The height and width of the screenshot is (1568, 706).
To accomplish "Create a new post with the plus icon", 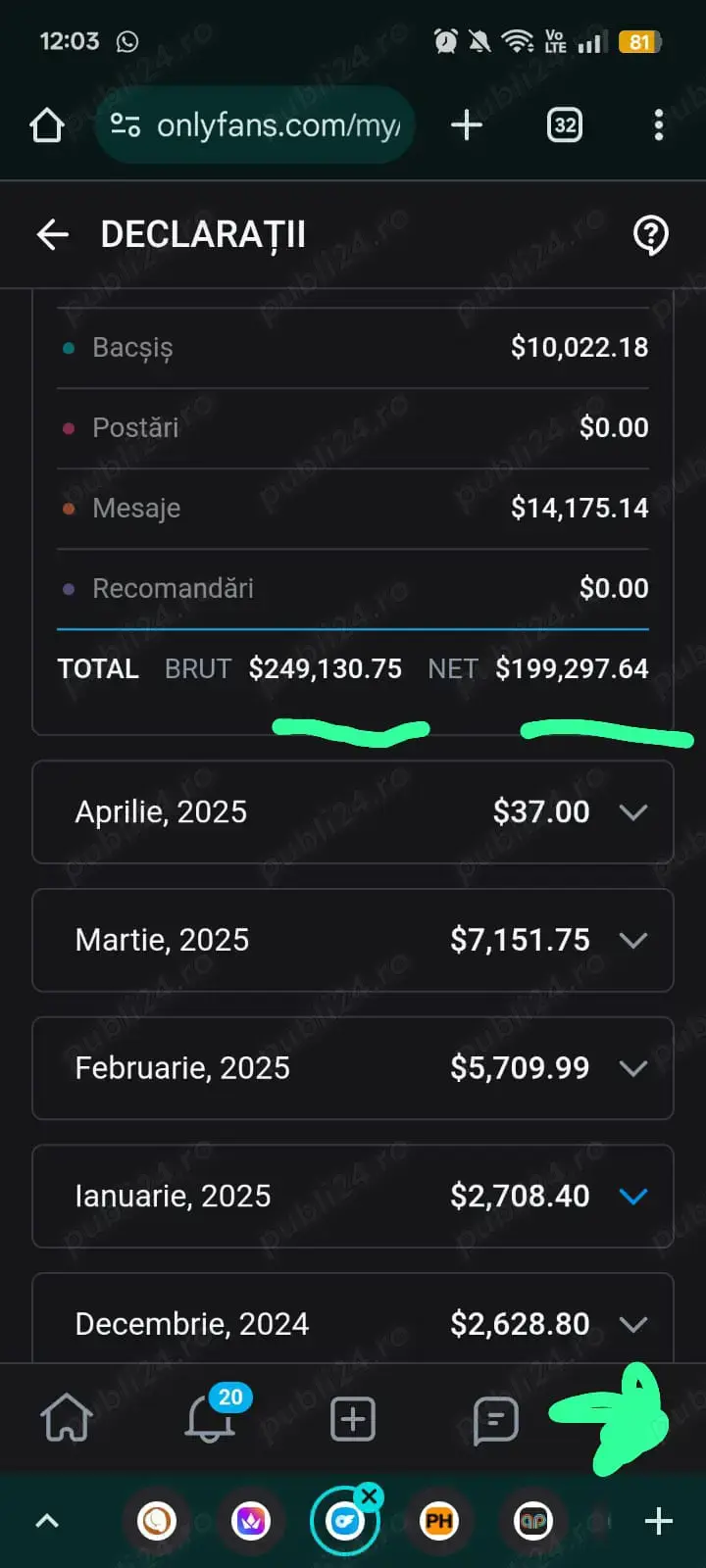I will [353, 1419].
